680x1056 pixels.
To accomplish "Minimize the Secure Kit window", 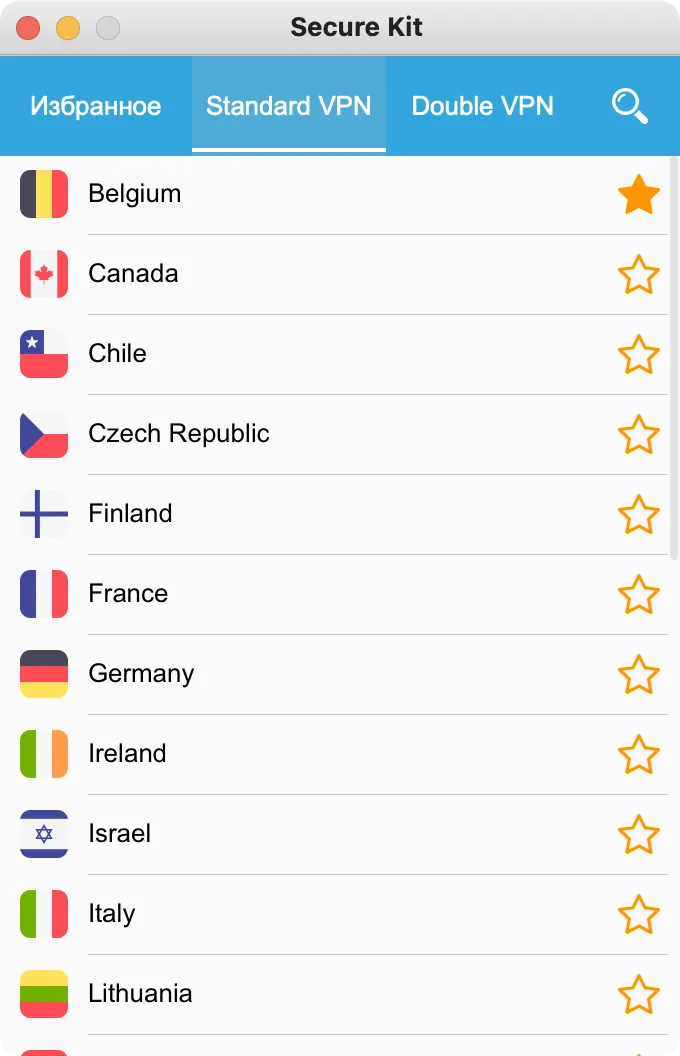I will [x=68, y=28].
